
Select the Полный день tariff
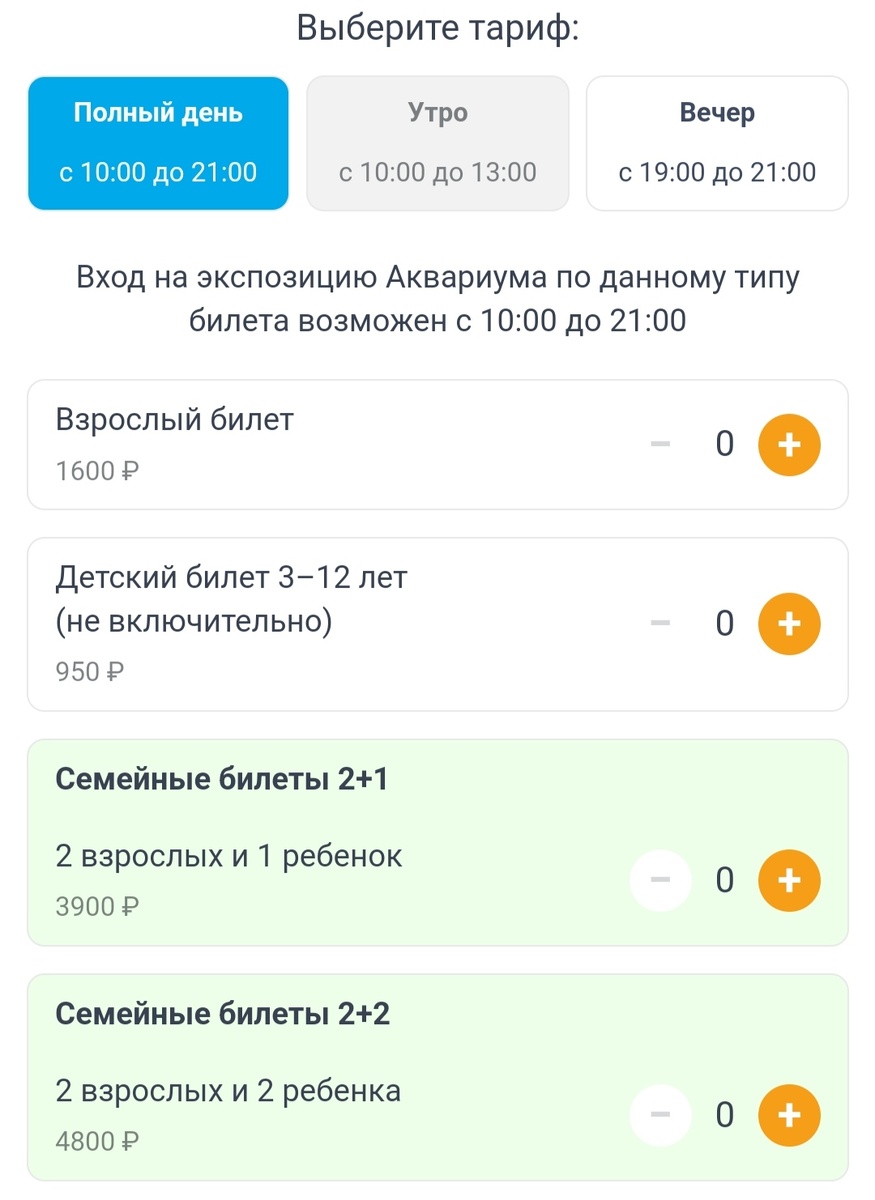pos(158,143)
